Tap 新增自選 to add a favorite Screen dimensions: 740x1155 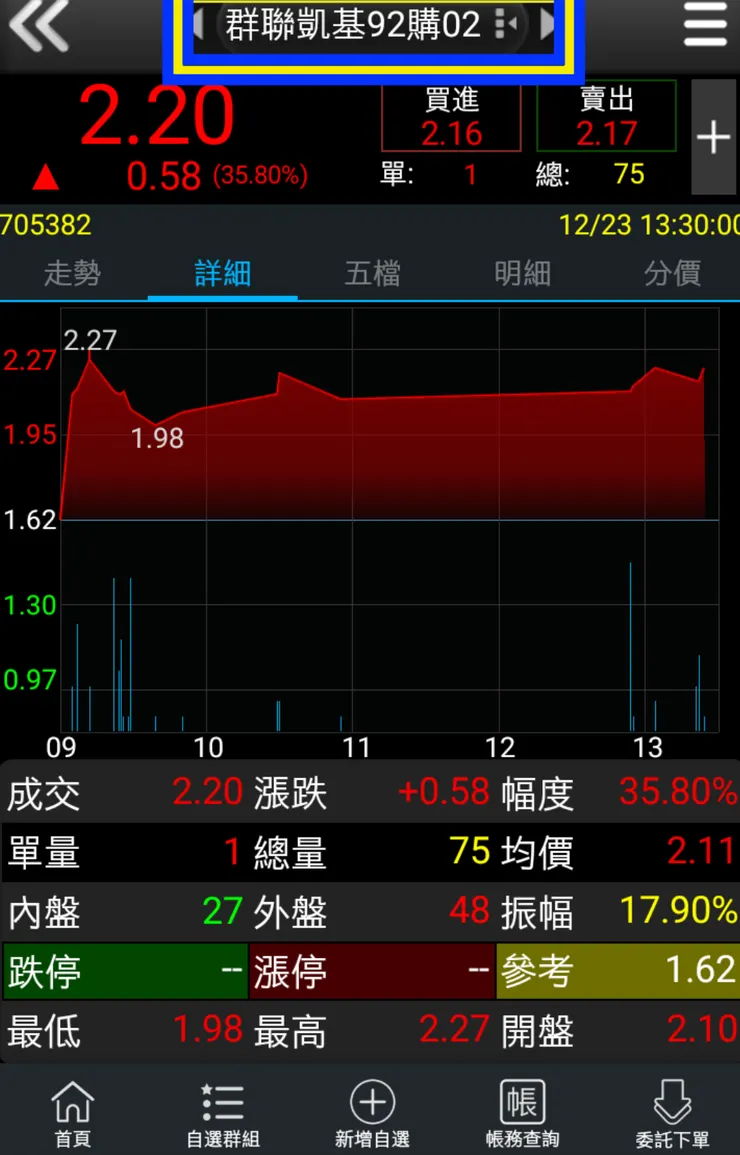(x=372, y=1114)
